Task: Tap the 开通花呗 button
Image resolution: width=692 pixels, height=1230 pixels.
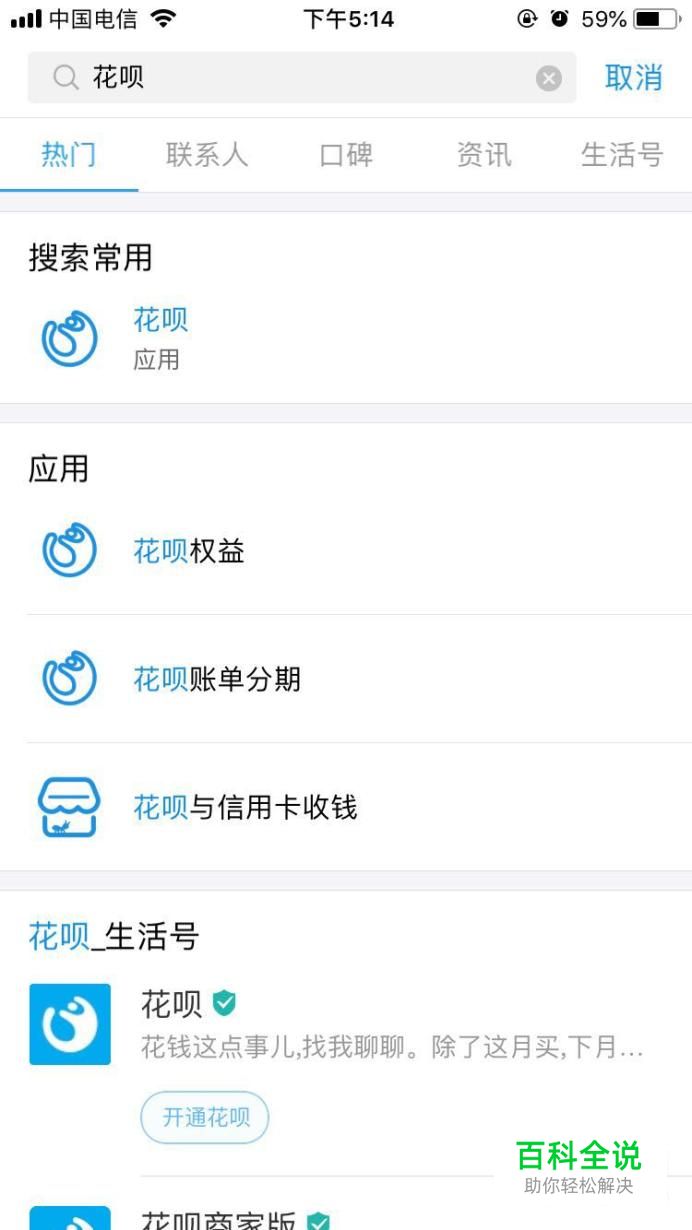Action: pyautogui.click(x=205, y=1117)
